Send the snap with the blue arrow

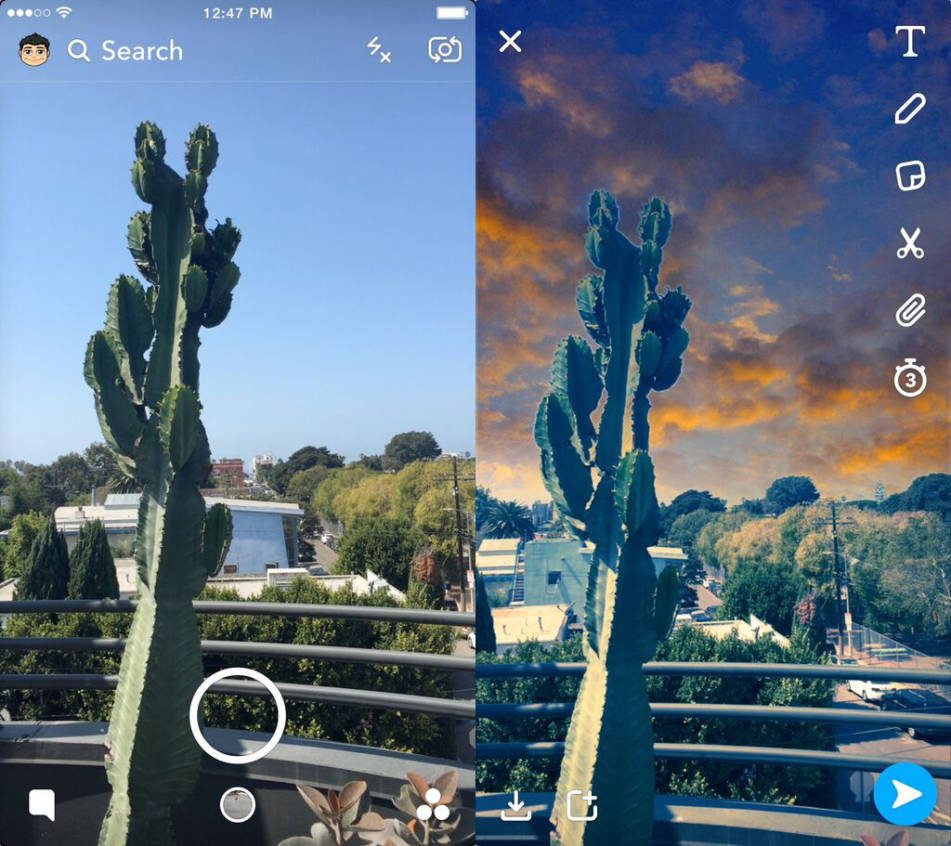tap(905, 795)
